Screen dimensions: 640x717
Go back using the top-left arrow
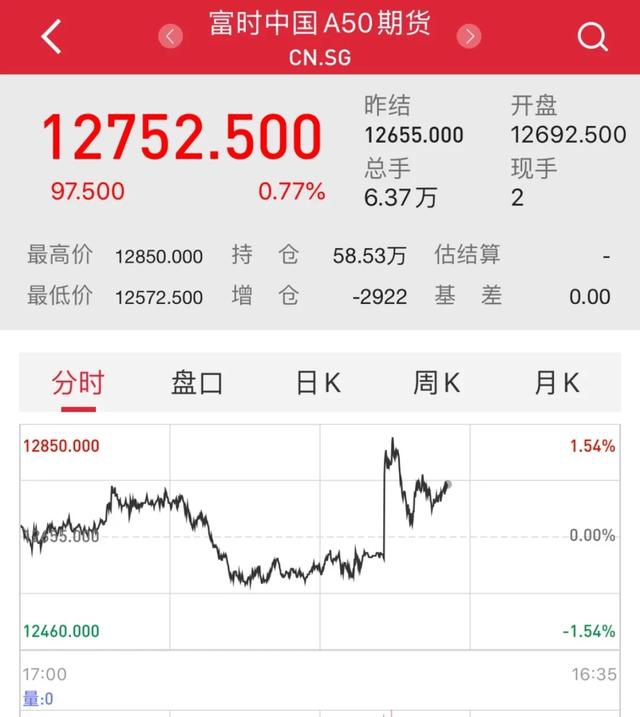pos(51,37)
